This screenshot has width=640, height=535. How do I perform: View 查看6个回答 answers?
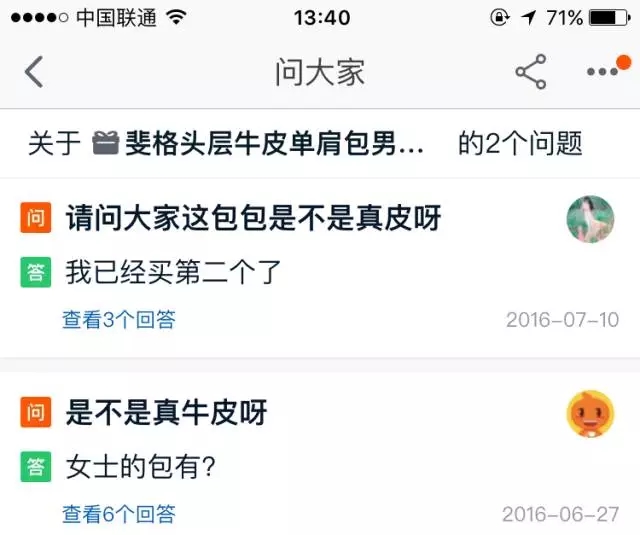pyautogui.click(x=119, y=514)
